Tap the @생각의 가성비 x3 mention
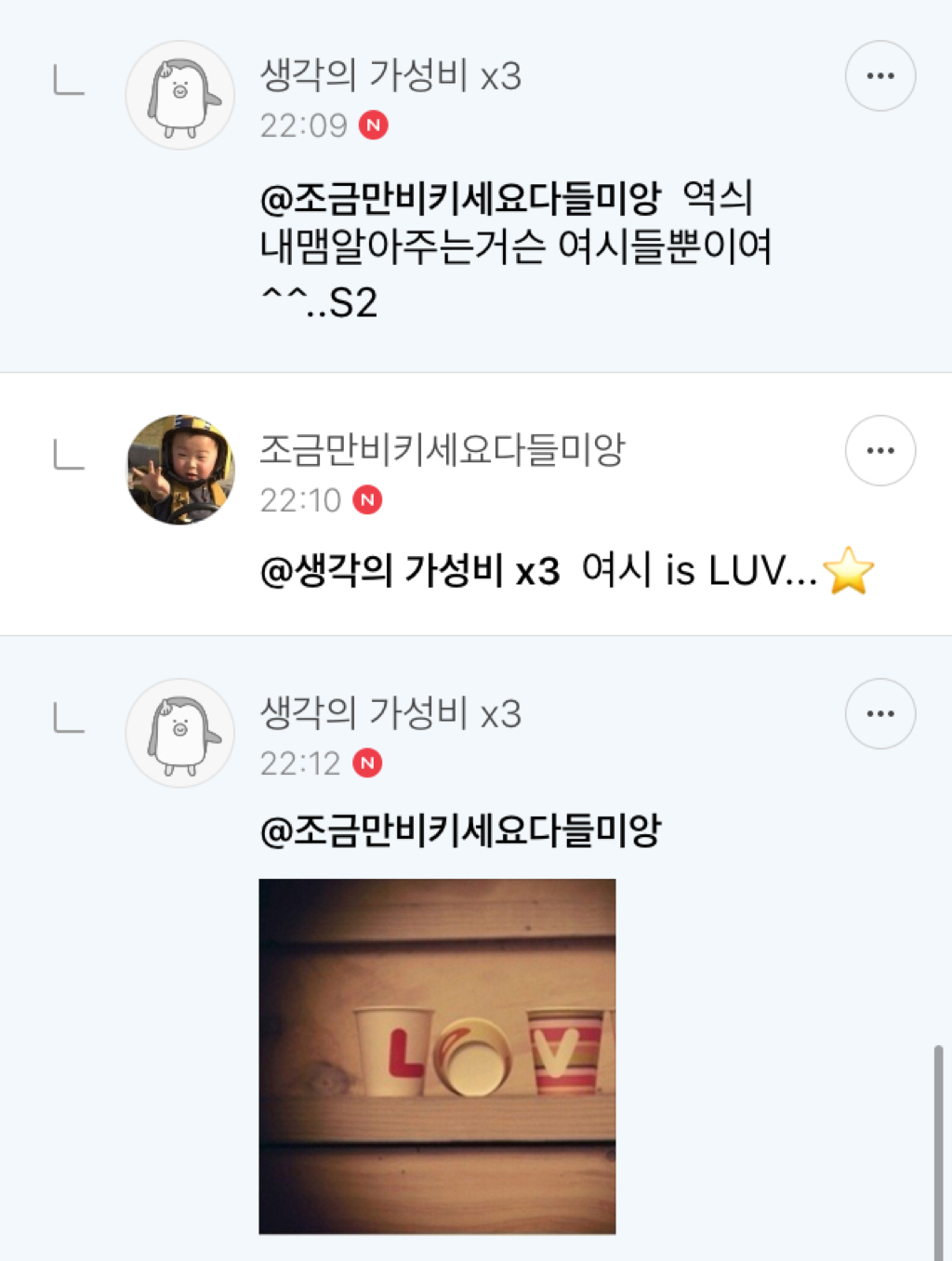Screen dimensions: 952x1261 tap(410, 571)
